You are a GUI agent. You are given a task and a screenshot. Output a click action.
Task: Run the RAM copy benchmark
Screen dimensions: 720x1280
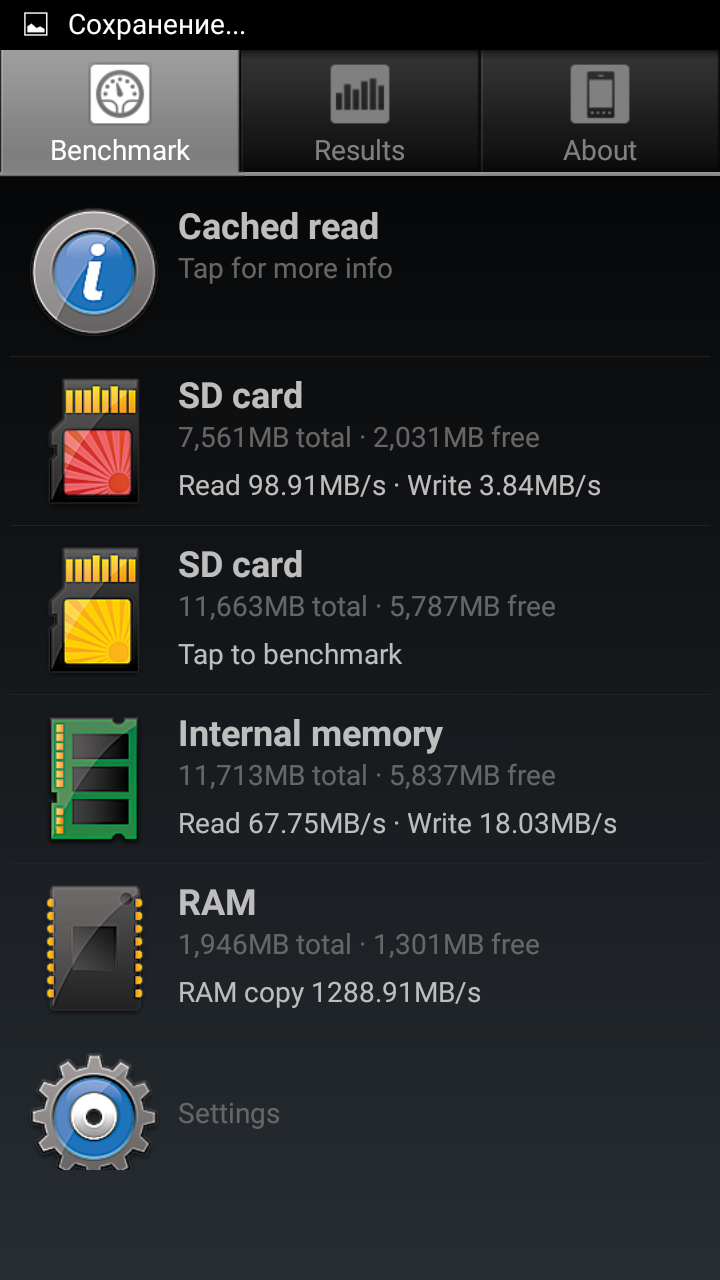click(360, 948)
